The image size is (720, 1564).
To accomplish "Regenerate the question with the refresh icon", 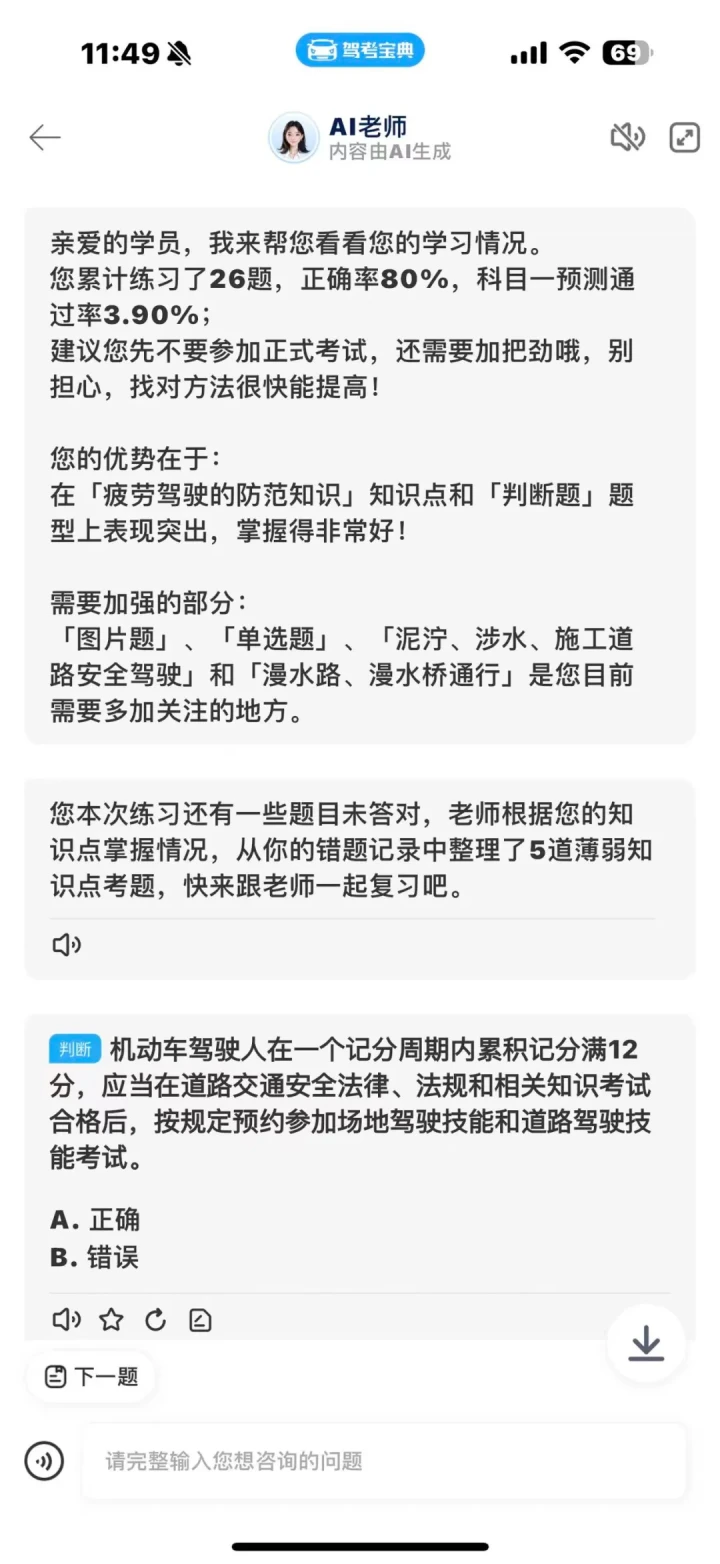I will coord(156,1320).
